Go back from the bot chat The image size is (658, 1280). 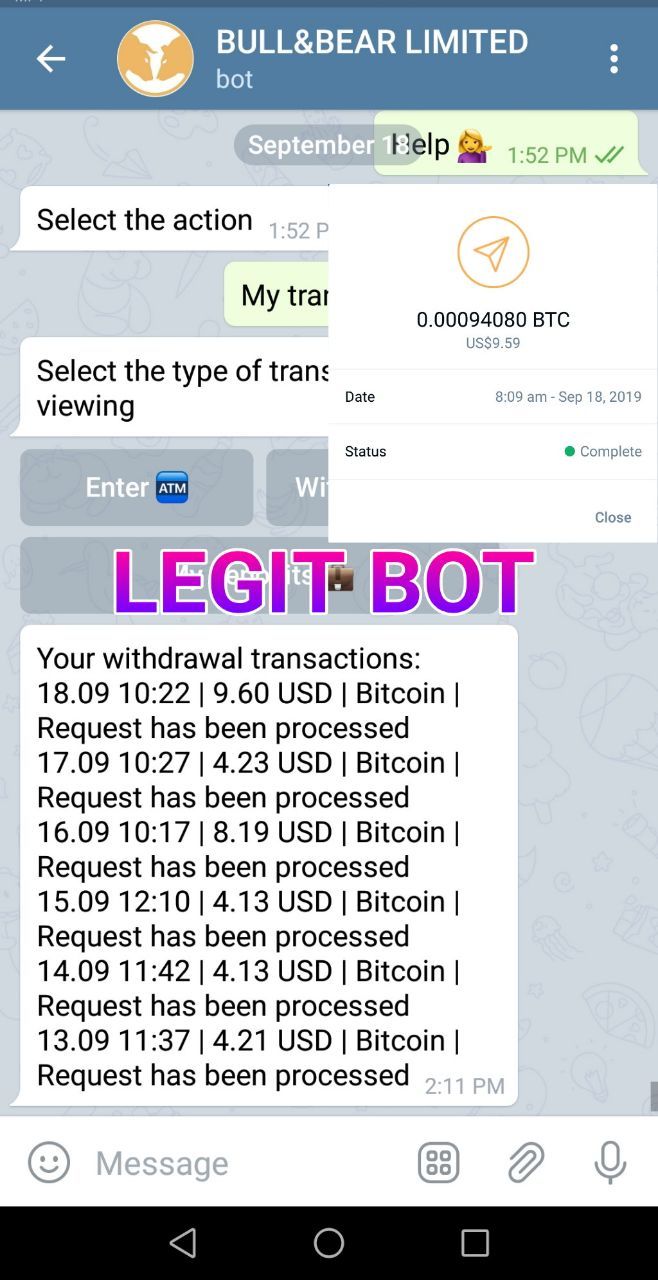[51, 59]
